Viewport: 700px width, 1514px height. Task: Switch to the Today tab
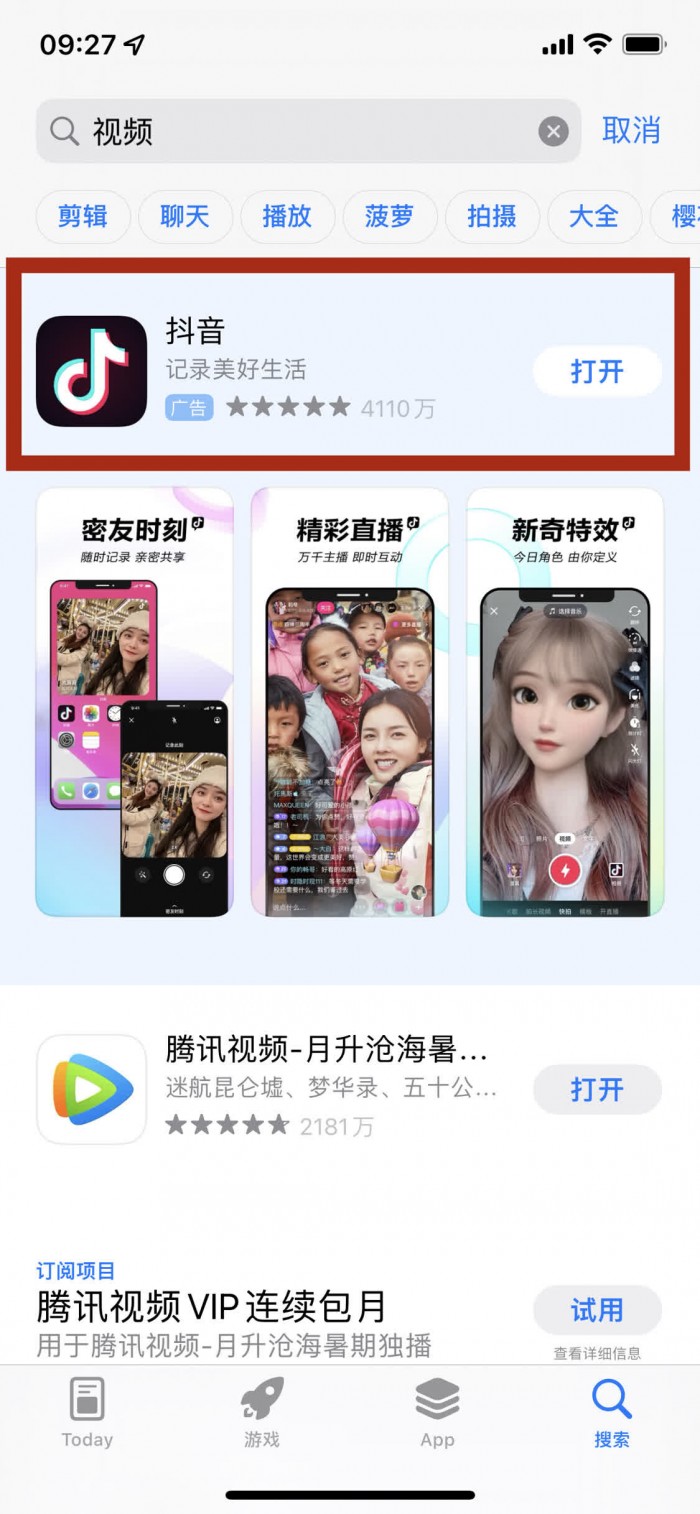87,1412
